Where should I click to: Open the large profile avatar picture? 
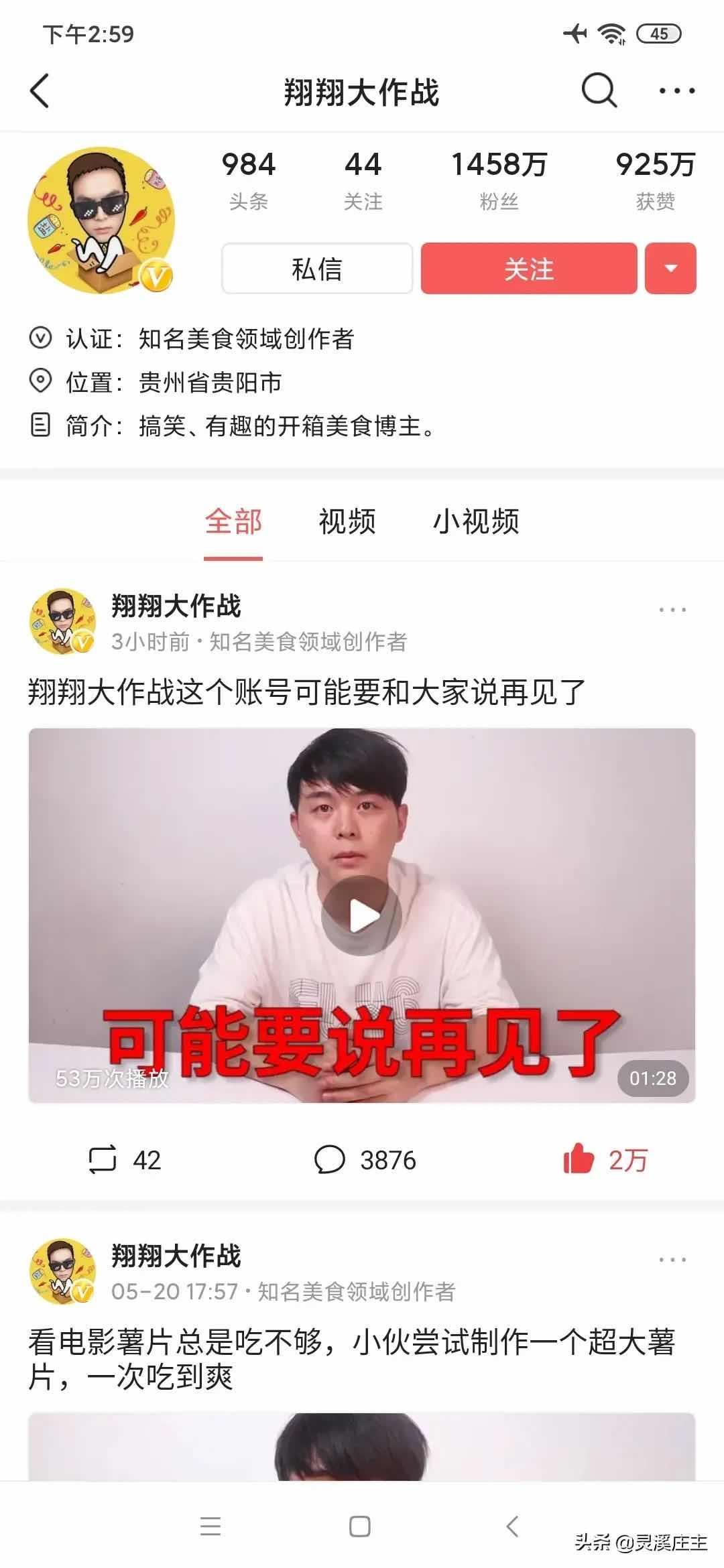tap(101, 221)
